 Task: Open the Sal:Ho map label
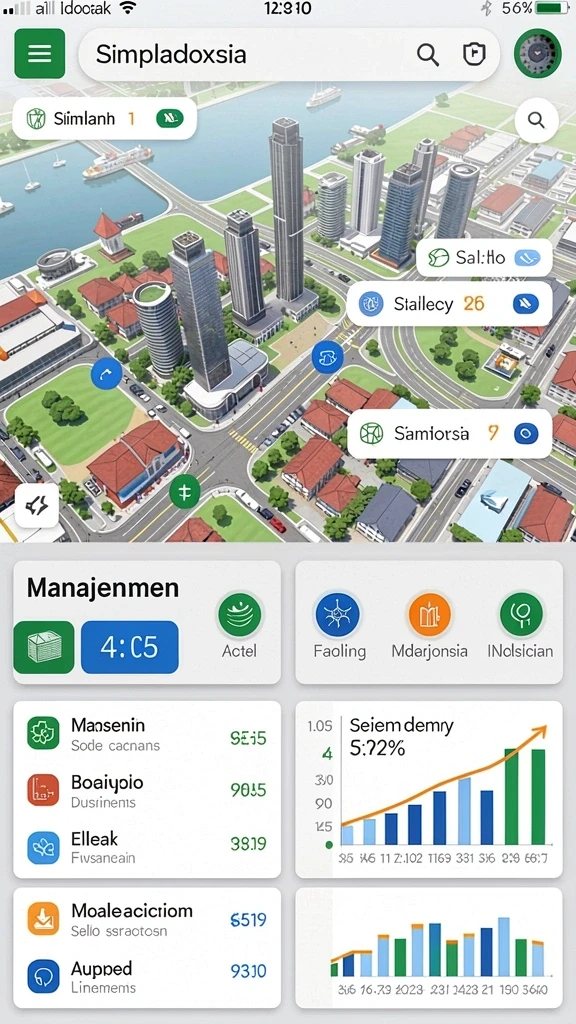pyautogui.click(x=484, y=257)
